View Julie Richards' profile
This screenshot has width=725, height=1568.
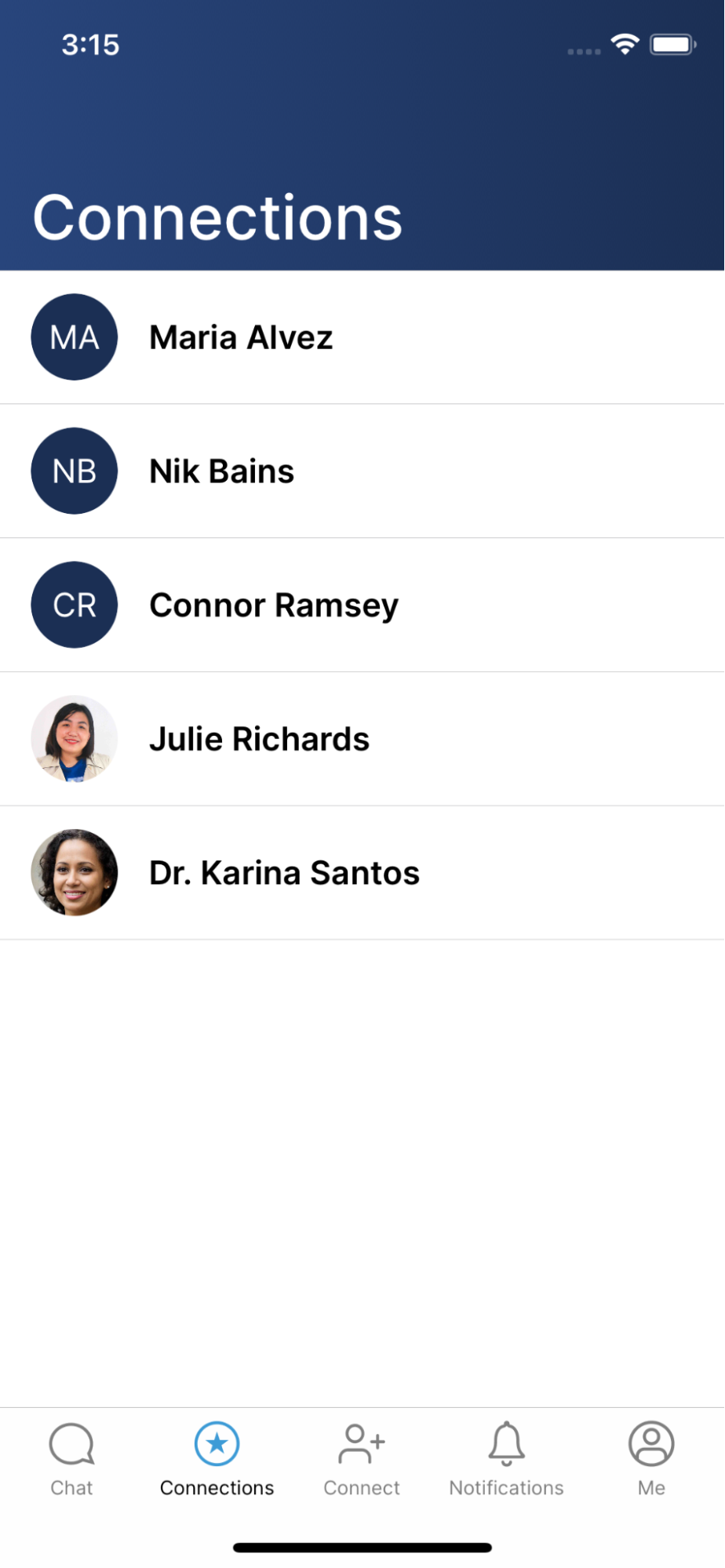pos(259,739)
